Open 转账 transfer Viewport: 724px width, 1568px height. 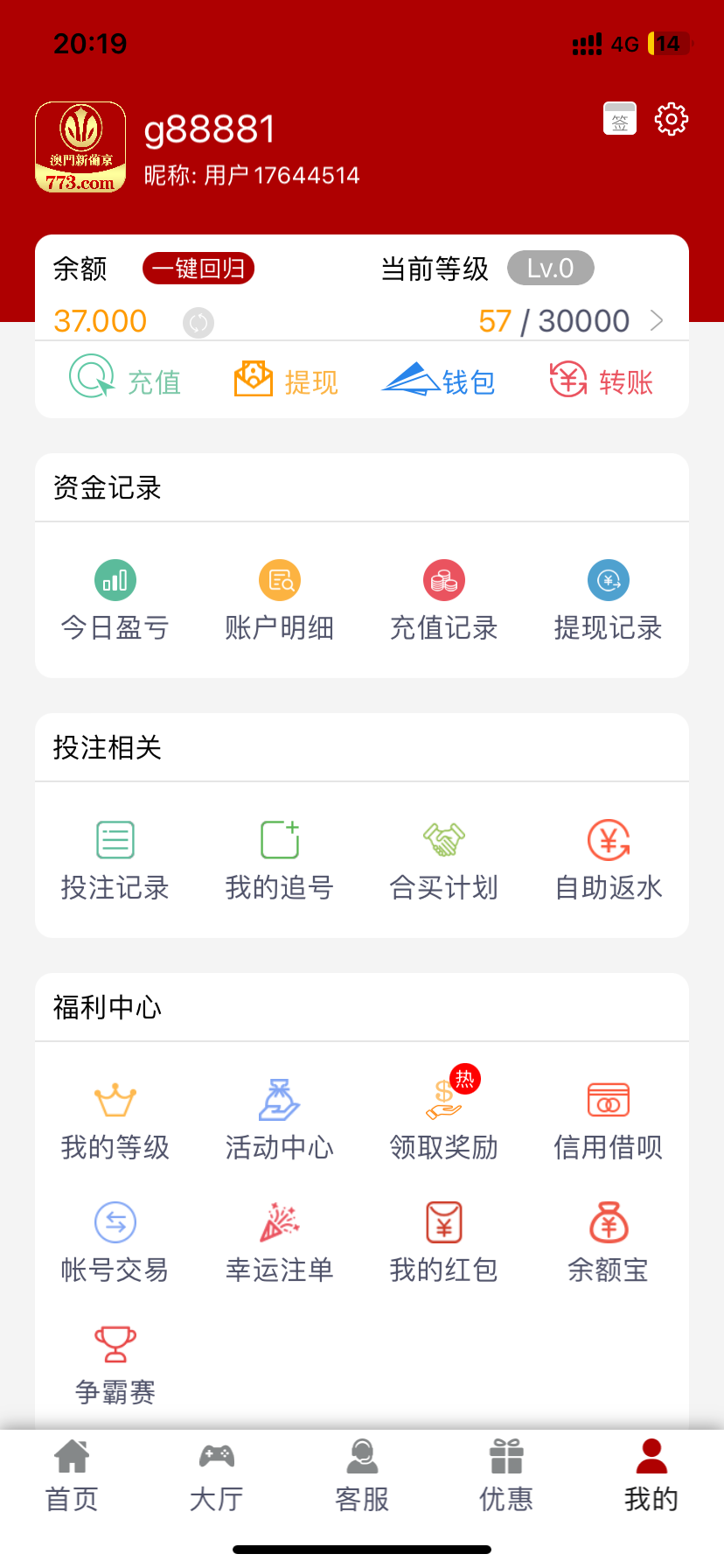pyautogui.click(x=601, y=380)
